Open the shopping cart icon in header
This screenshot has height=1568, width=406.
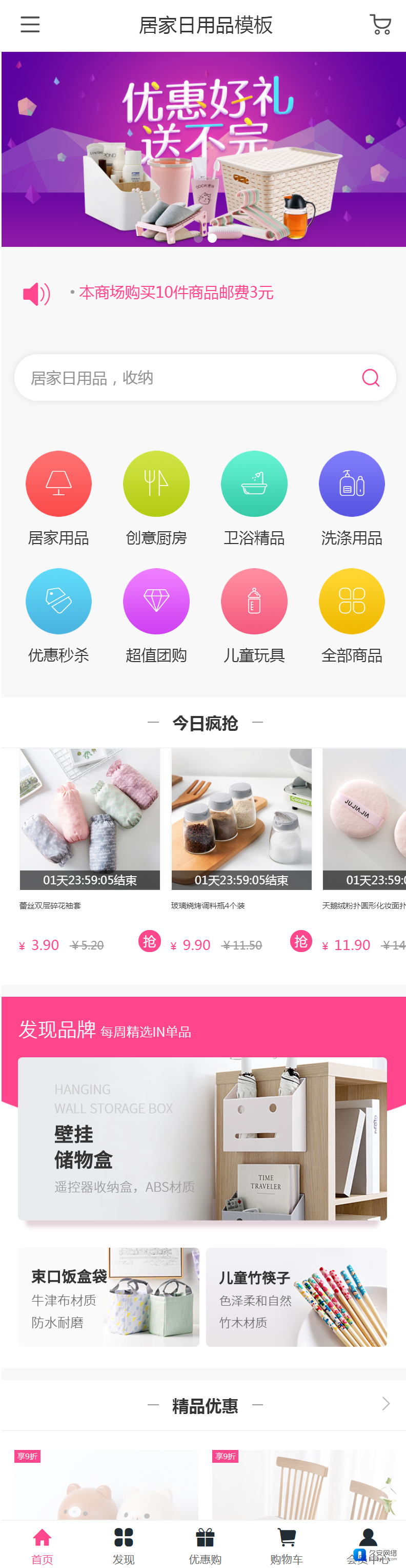pos(380,25)
